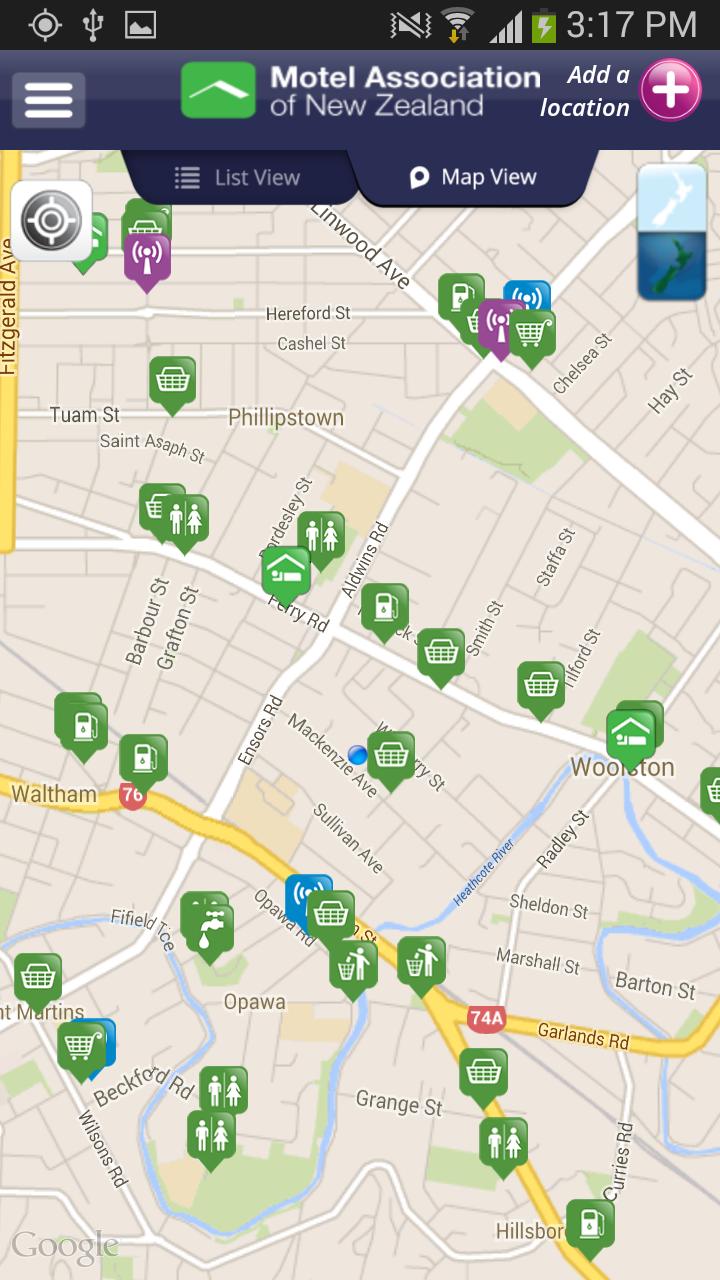Tap the shopping cart marker near Chelsea St
This screenshot has height=1280, width=720.
pos(532,334)
